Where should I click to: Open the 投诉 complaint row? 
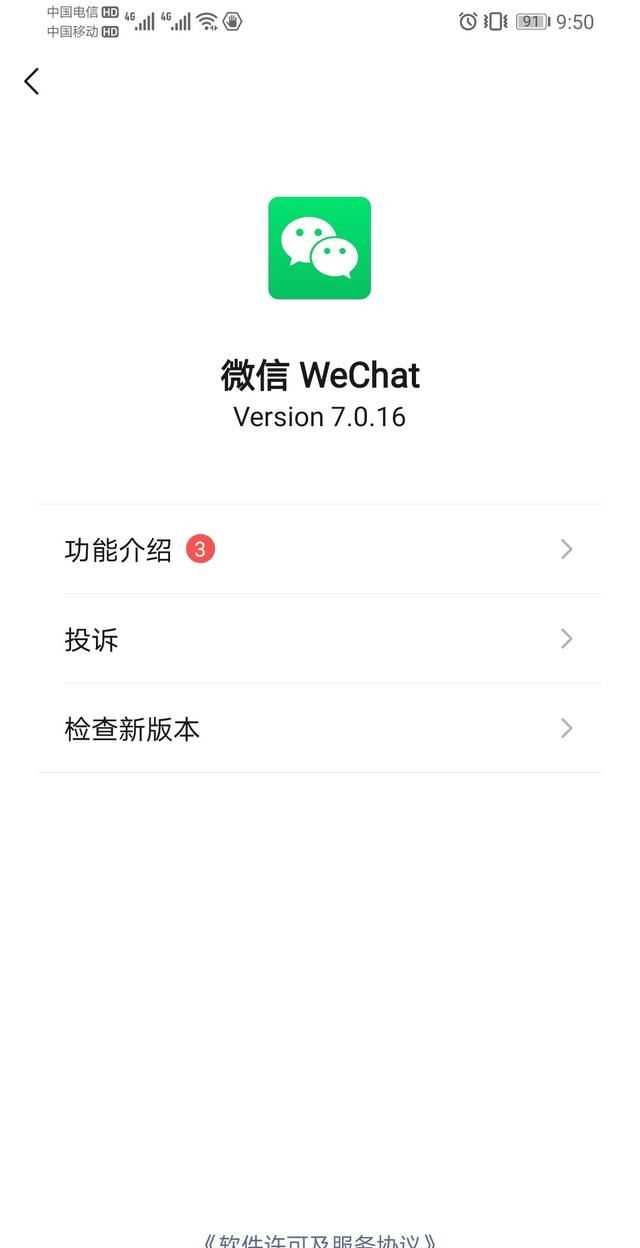click(x=318, y=639)
